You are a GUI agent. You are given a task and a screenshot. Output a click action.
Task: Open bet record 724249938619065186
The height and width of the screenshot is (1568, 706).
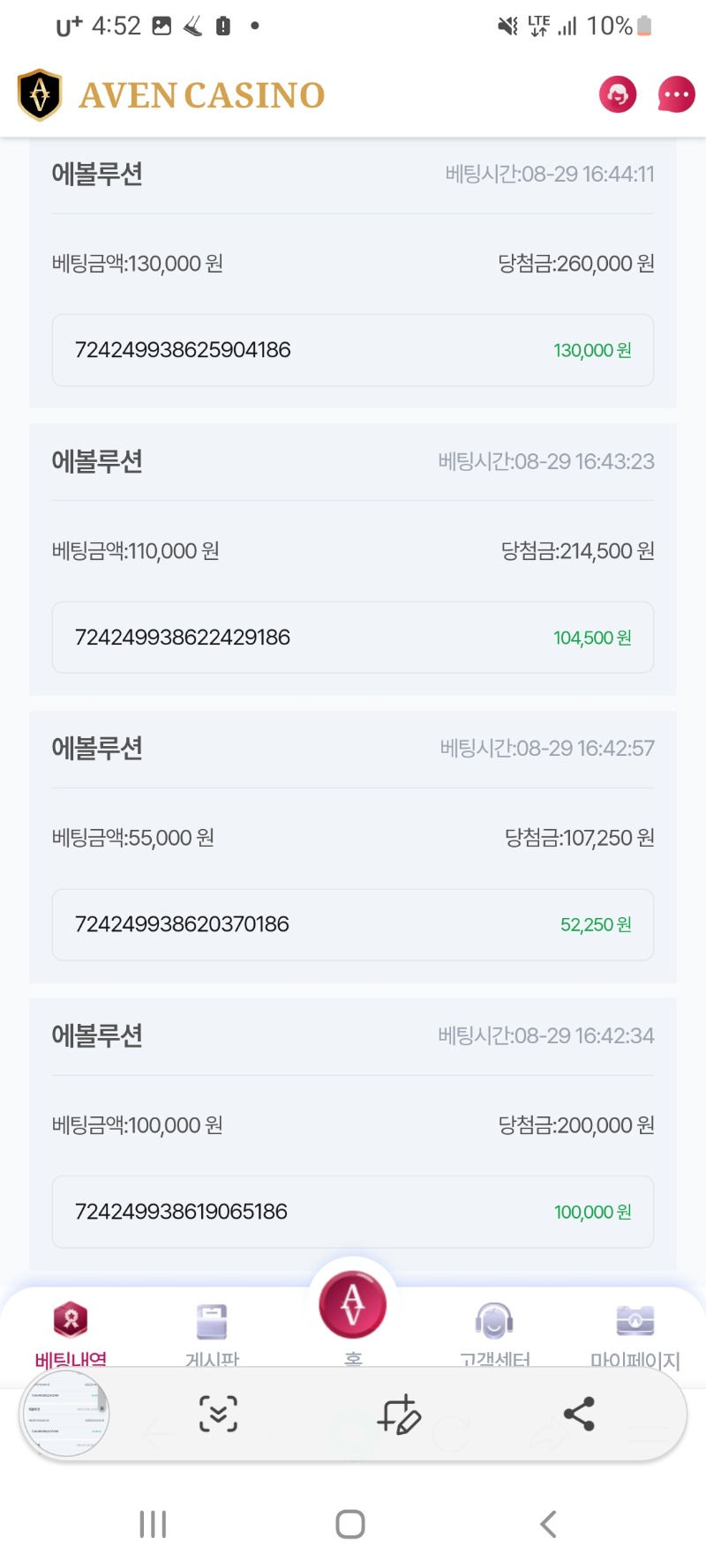tap(353, 1212)
